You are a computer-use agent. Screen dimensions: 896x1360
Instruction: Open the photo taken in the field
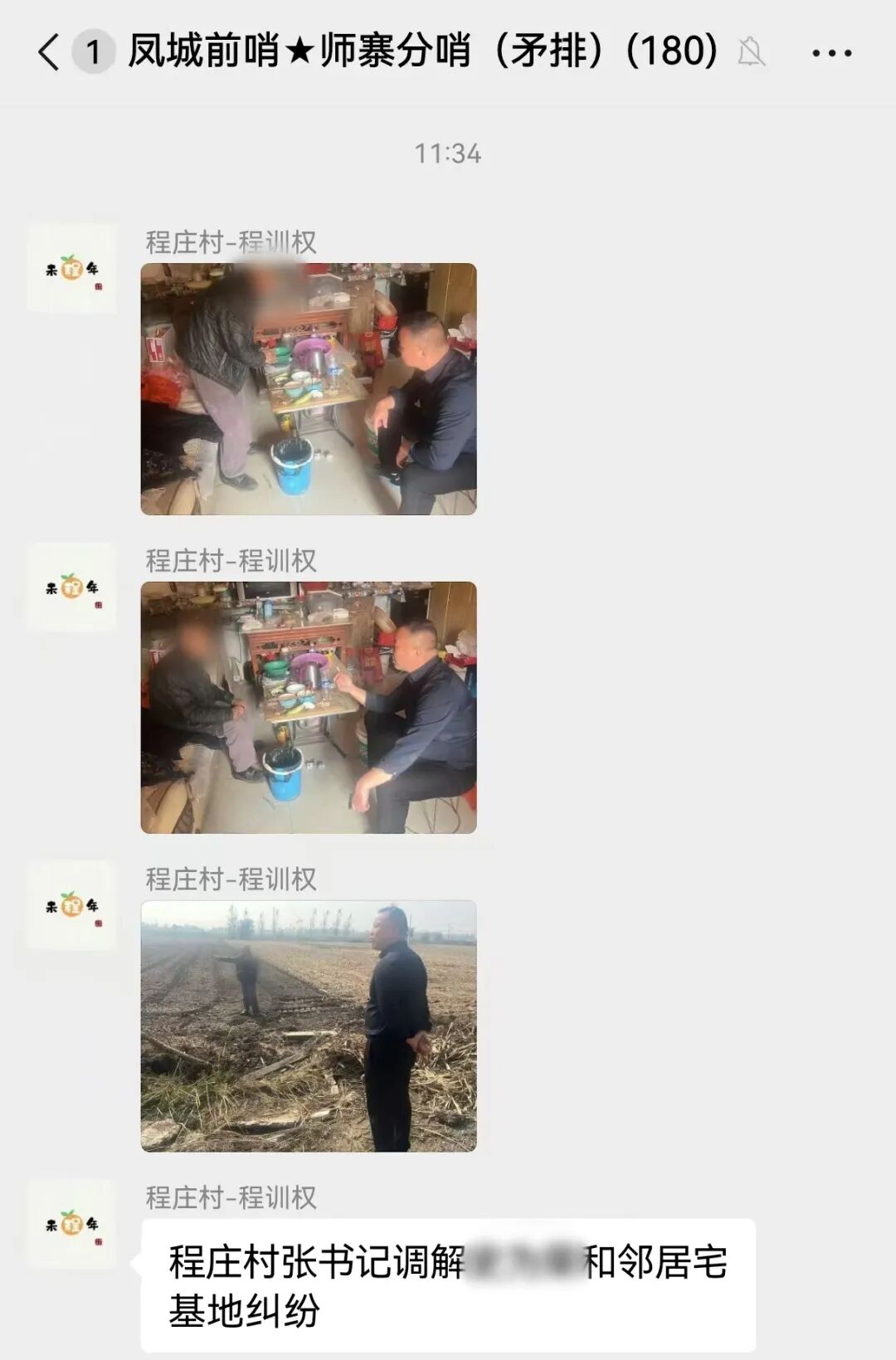pos(309,1026)
